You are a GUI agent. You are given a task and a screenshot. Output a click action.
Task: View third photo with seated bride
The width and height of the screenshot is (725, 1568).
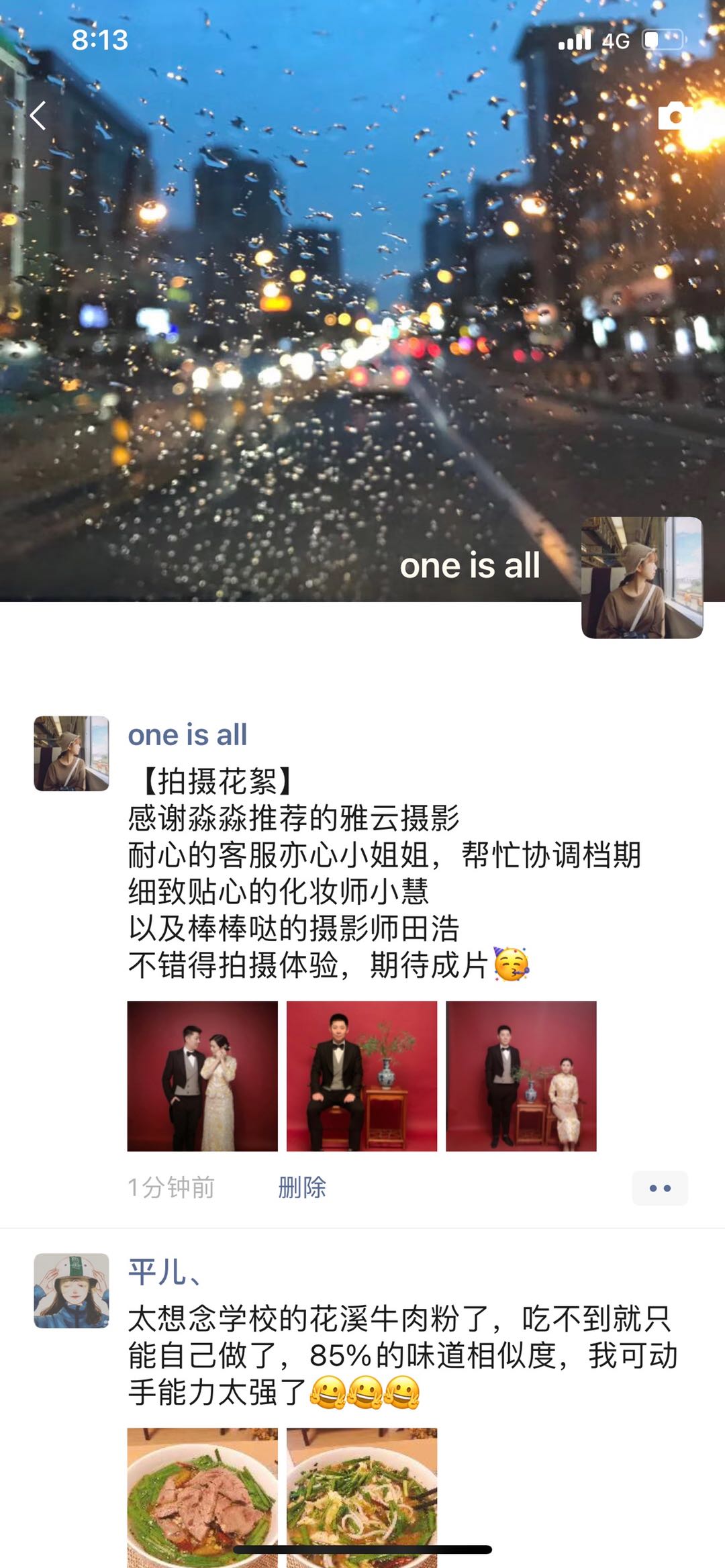pyautogui.click(x=521, y=1076)
